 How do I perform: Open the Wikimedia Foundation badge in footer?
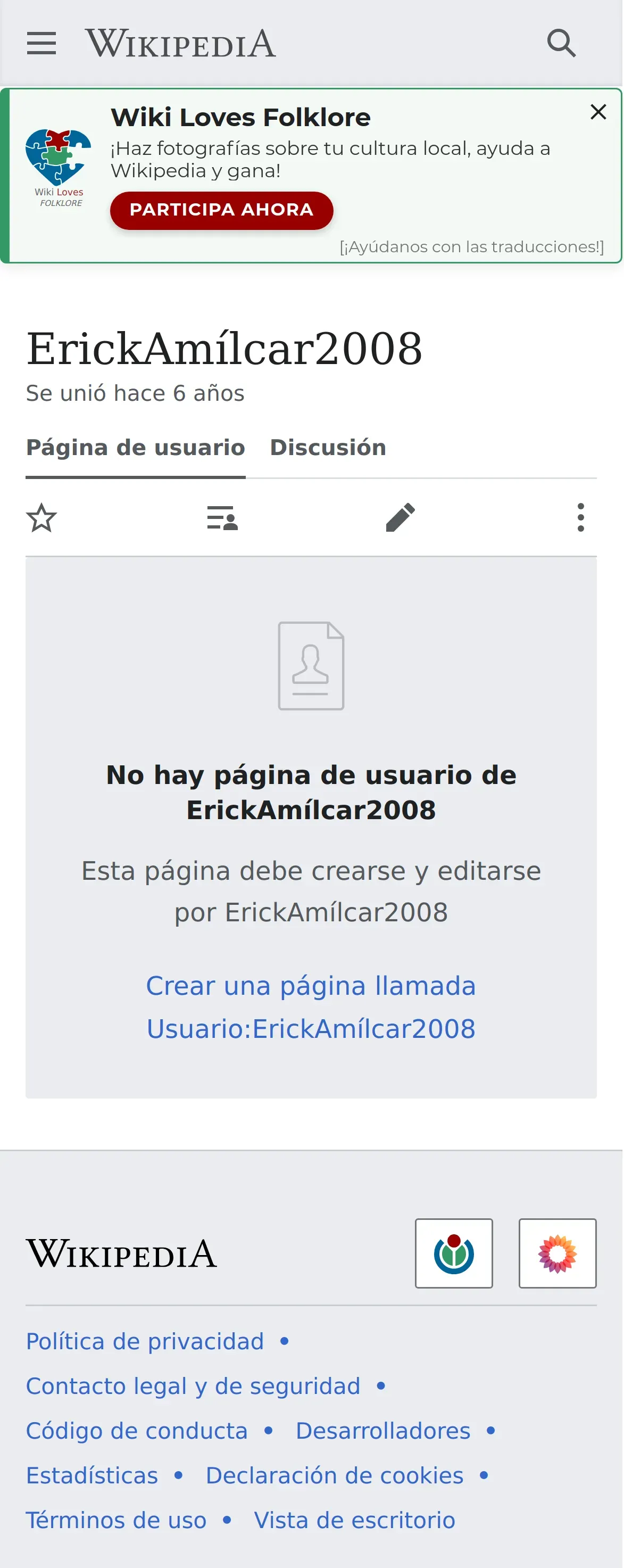tap(454, 1253)
